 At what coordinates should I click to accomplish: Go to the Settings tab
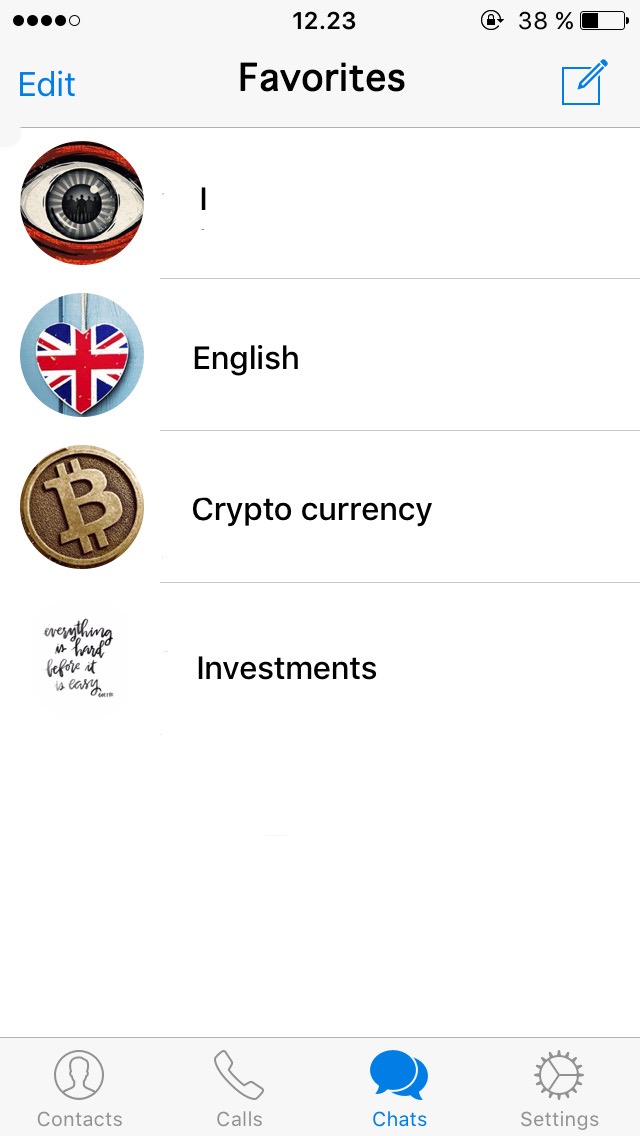tap(559, 1089)
